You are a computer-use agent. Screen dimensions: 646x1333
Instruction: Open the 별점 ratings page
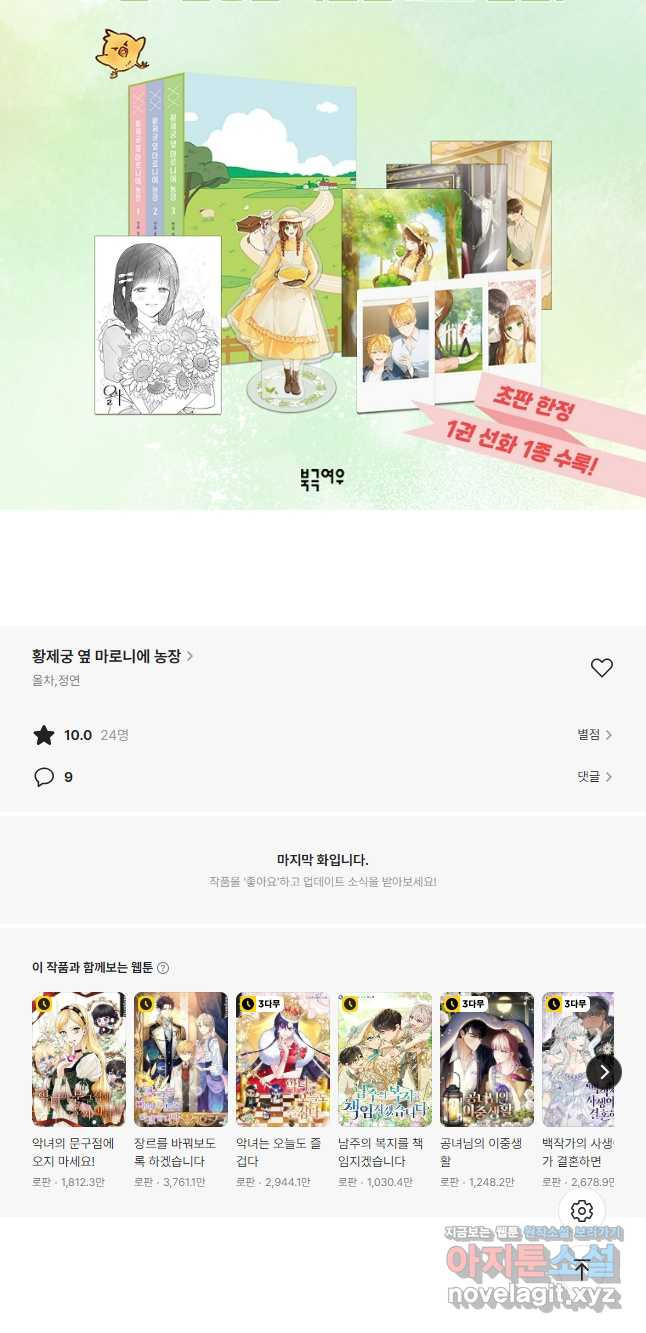(595, 735)
